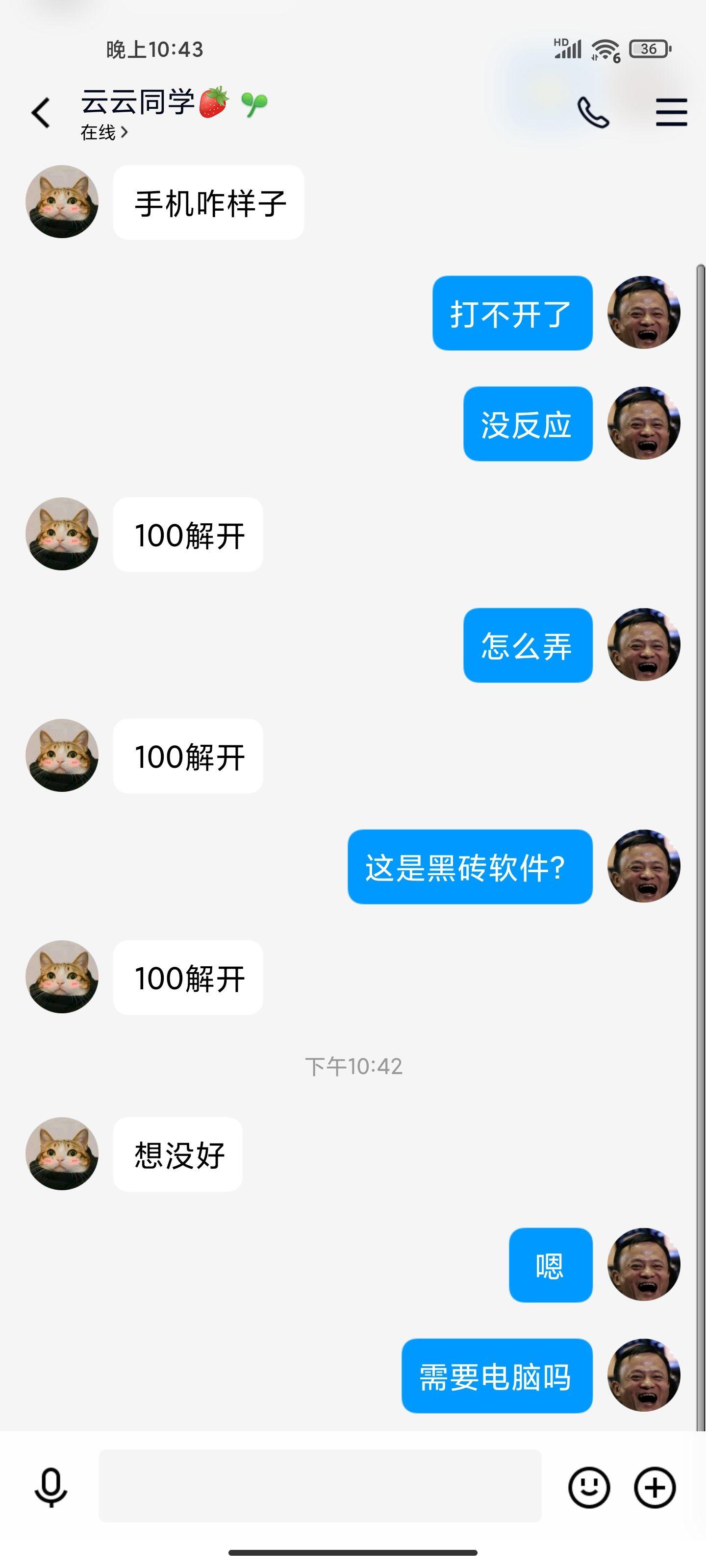706x1568 pixels.
Task: Open the chat settings menu
Action: coord(671,113)
